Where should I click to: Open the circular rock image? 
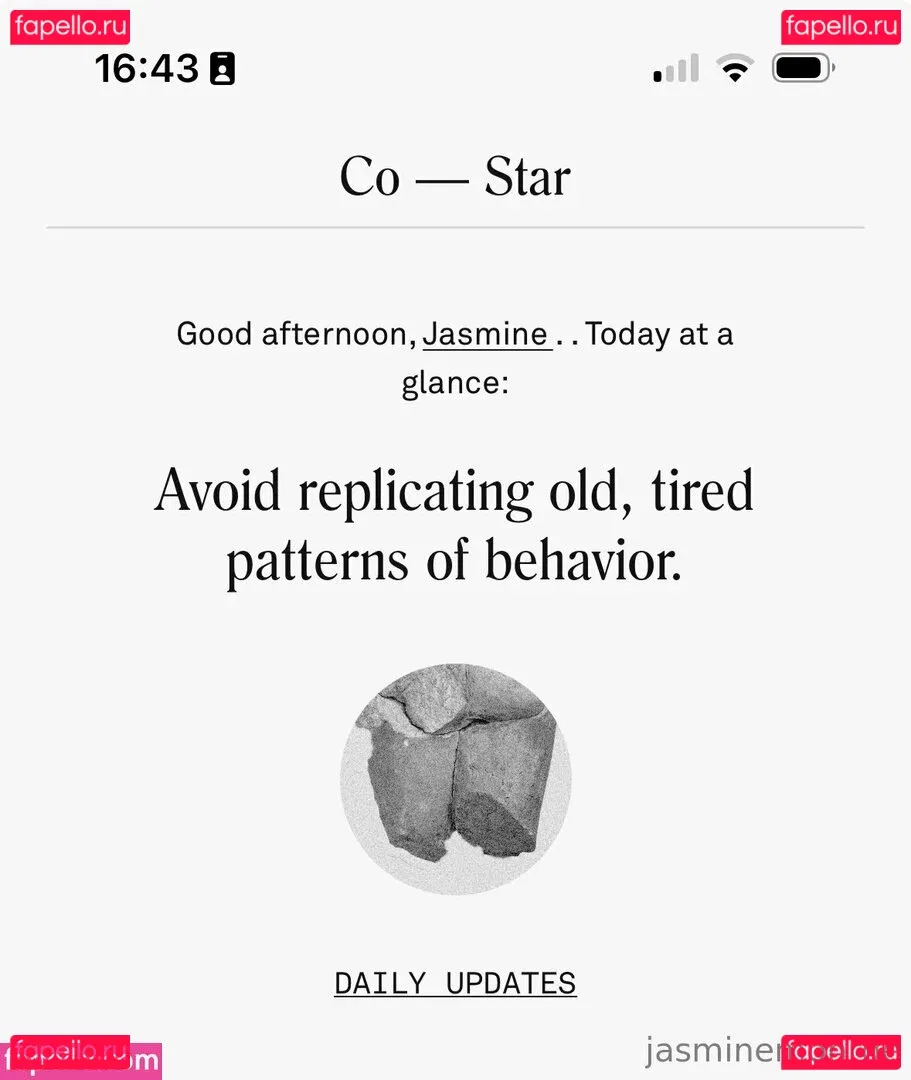[x=455, y=779]
